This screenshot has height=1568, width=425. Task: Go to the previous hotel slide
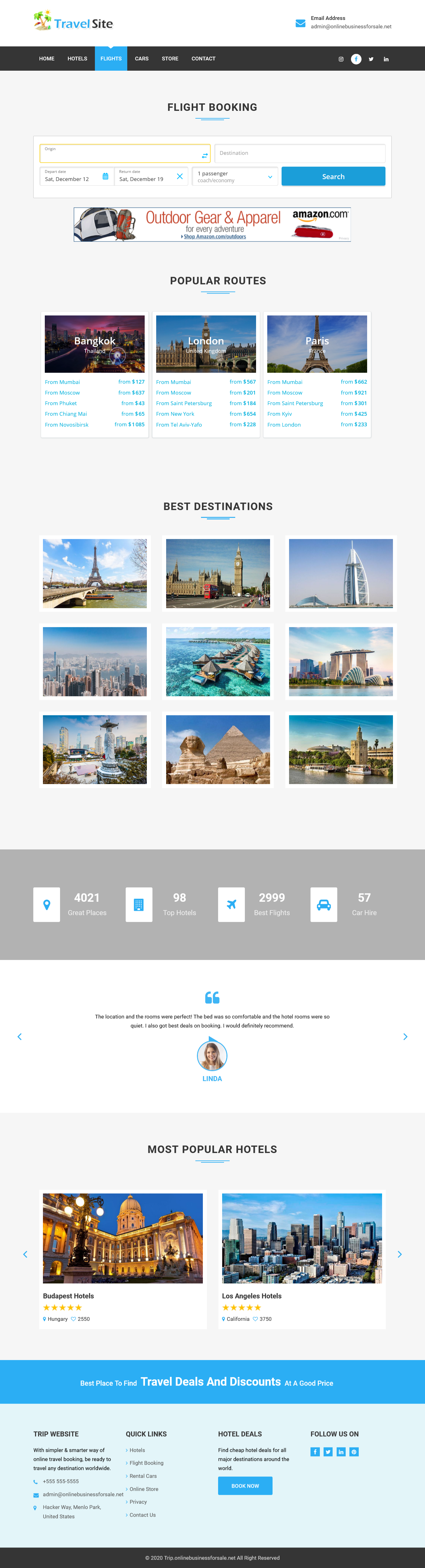click(x=25, y=1254)
